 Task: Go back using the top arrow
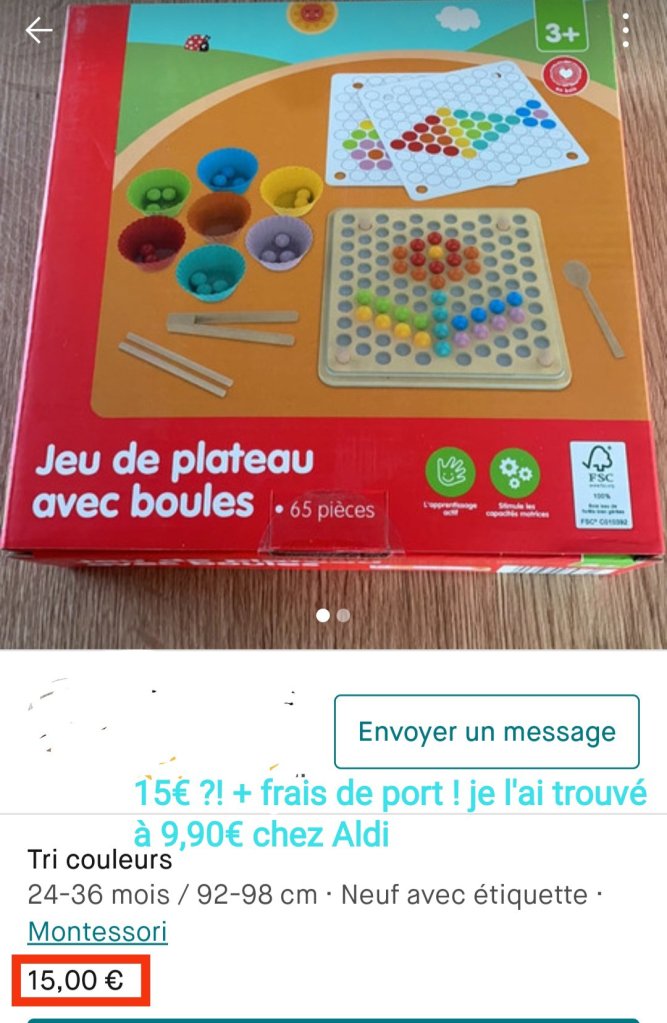(39, 32)
